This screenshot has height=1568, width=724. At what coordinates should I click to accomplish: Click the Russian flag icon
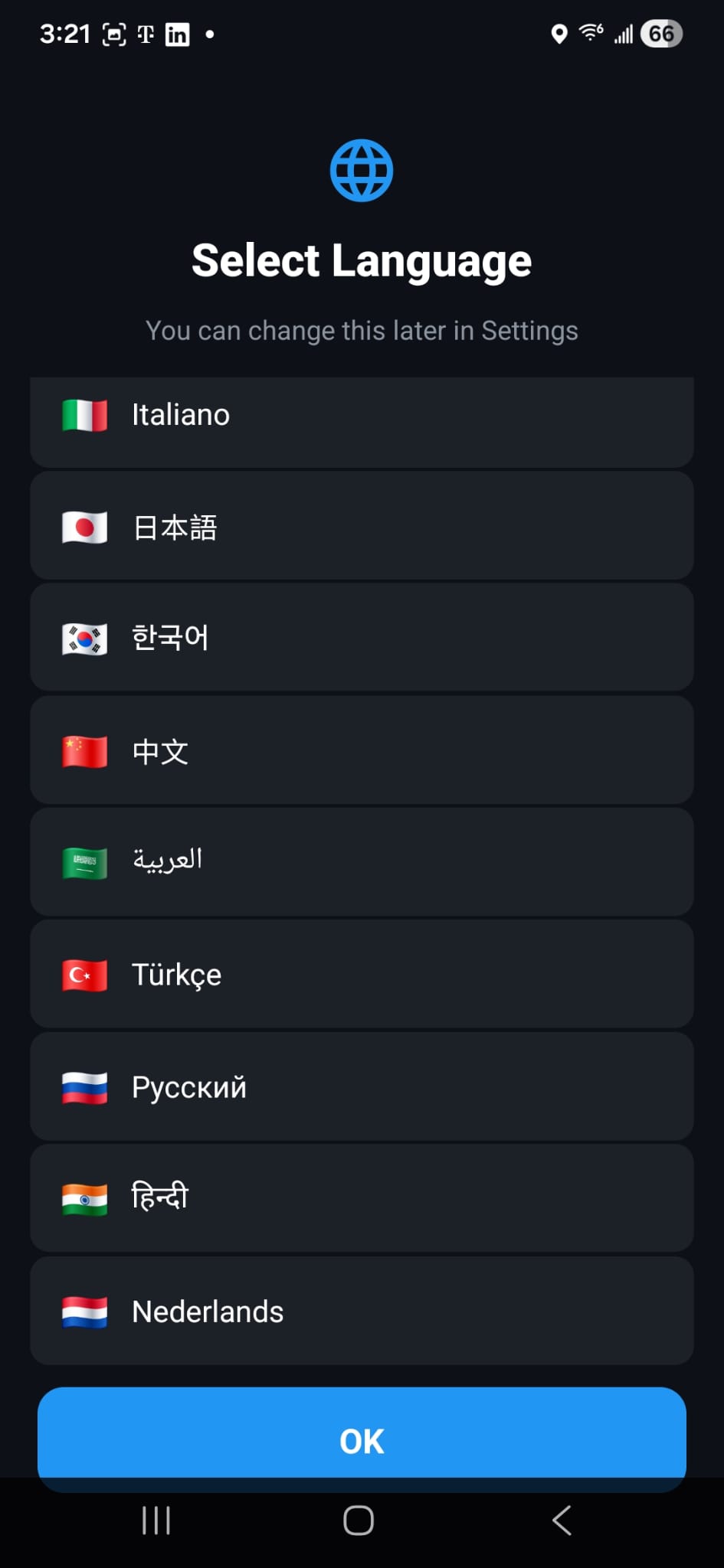(x=84, y=1087)
